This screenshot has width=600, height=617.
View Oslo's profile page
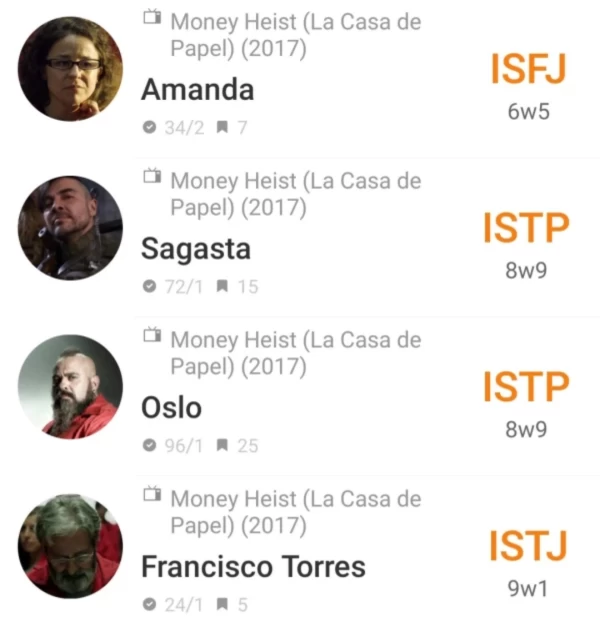[171, 408]
